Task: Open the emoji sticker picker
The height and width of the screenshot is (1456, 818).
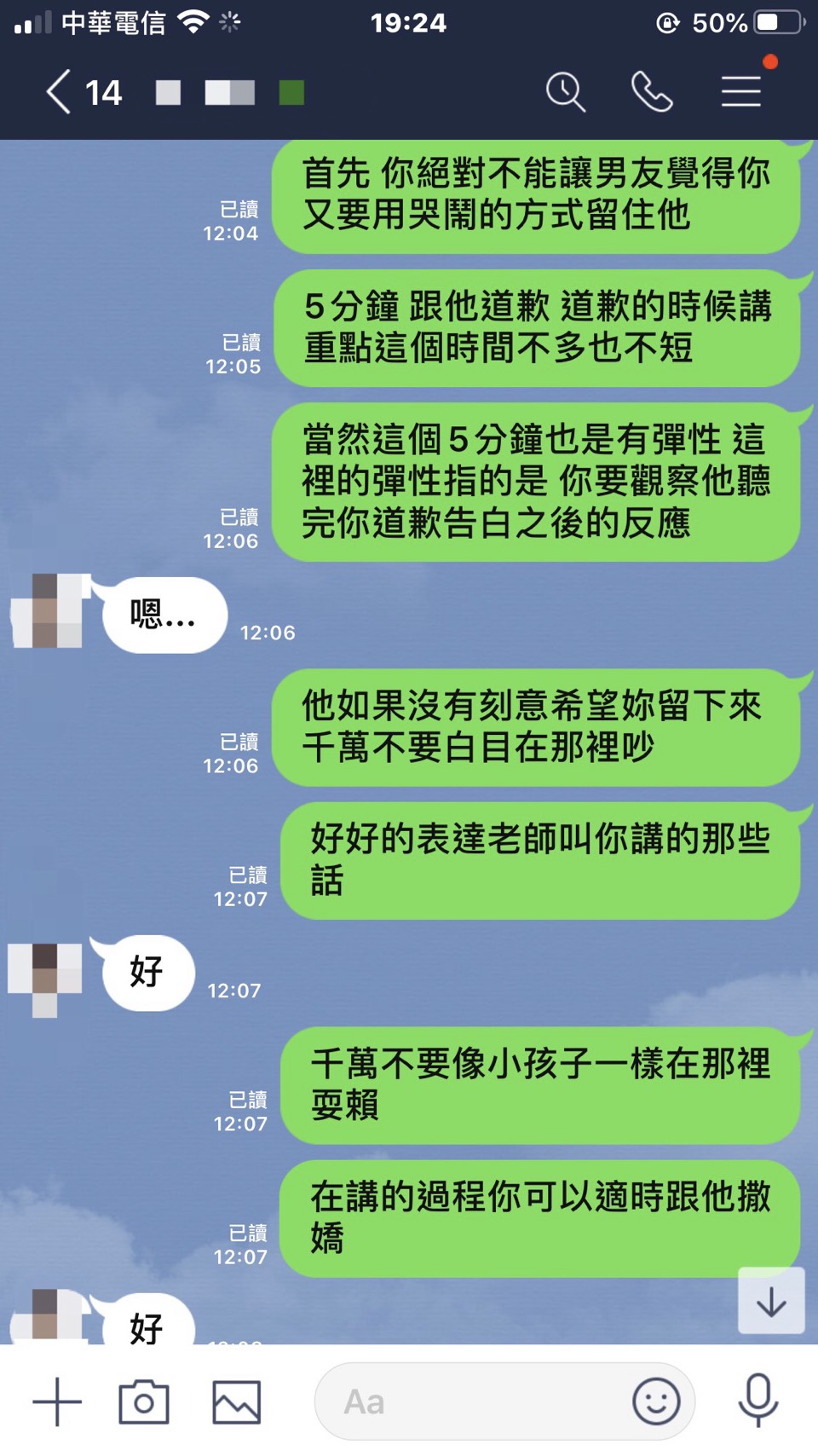Action: click(x=656, y=1401)
